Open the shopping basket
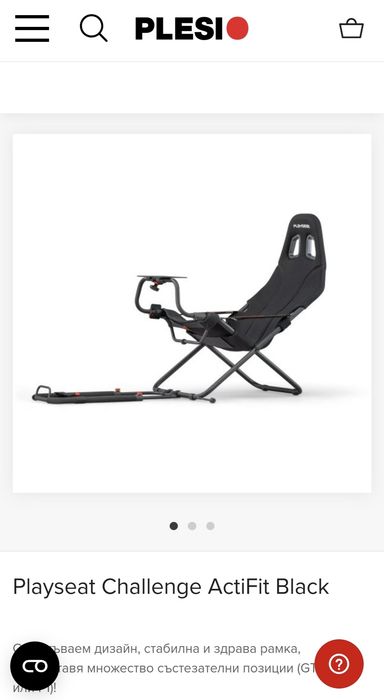This screenshot has width=384, height=700. [x=351, y=29]
